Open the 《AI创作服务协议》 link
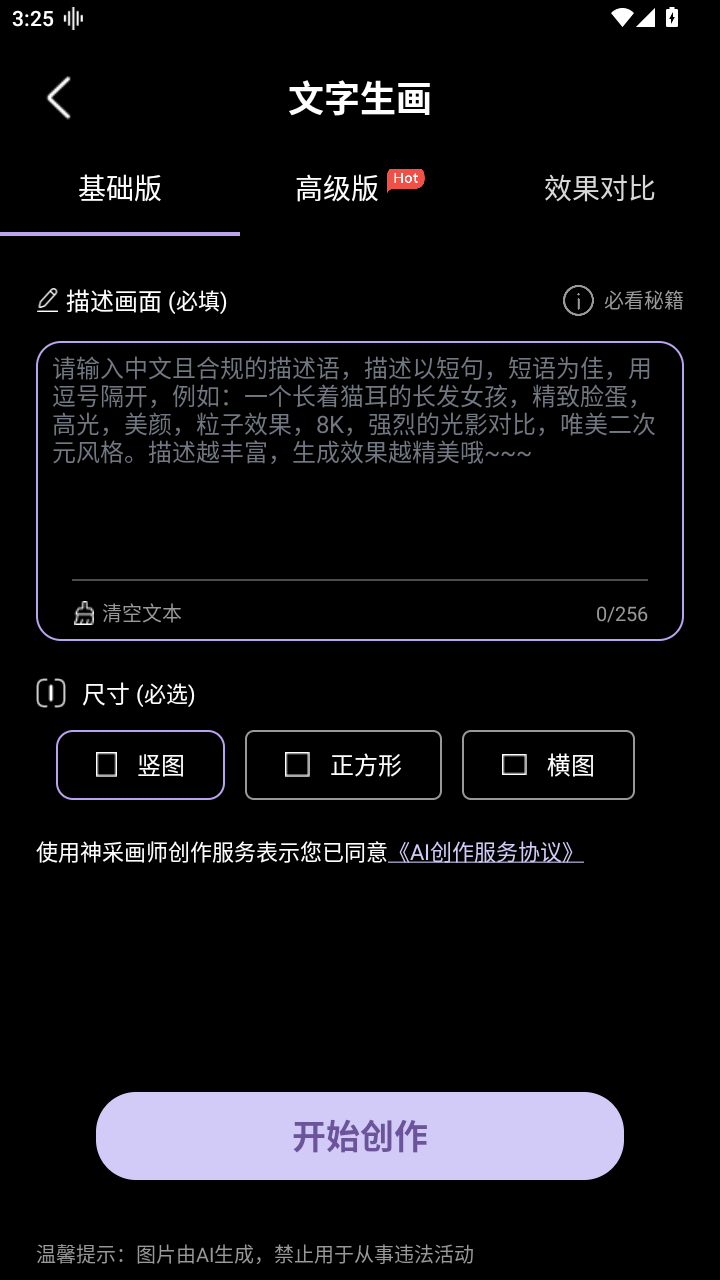720x1280 pixels. (x=486, y=852)
